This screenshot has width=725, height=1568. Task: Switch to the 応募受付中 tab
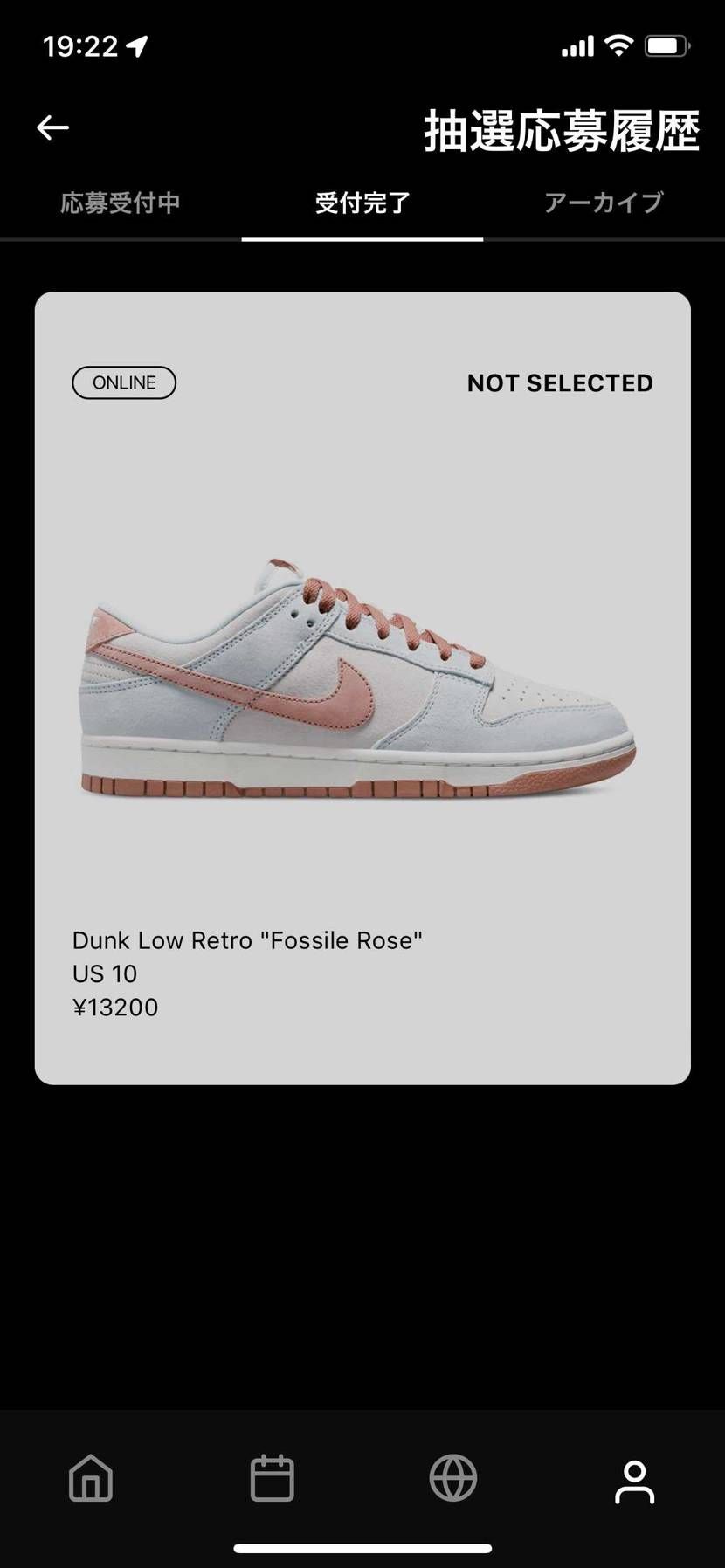(121, 203)
